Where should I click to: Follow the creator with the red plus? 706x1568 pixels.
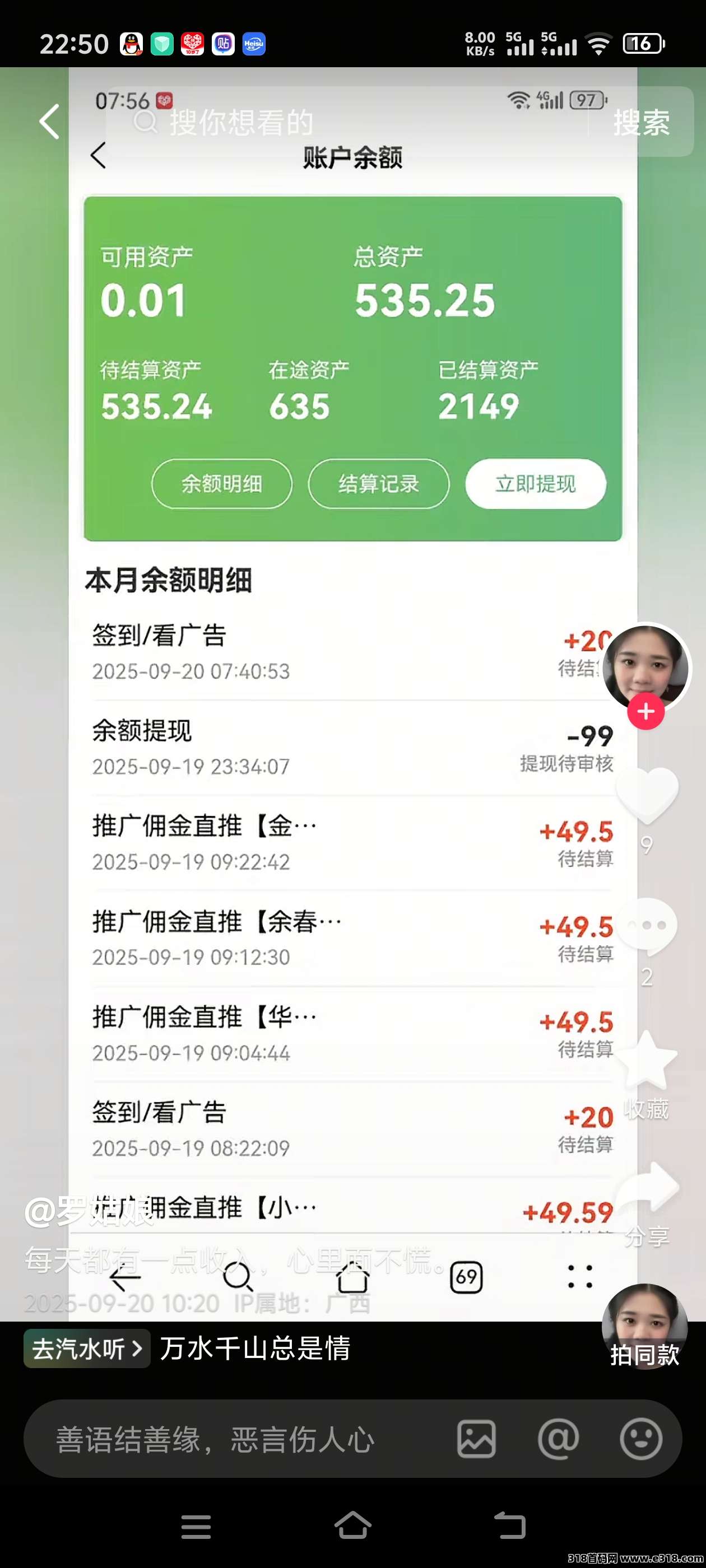click(645, 712)
